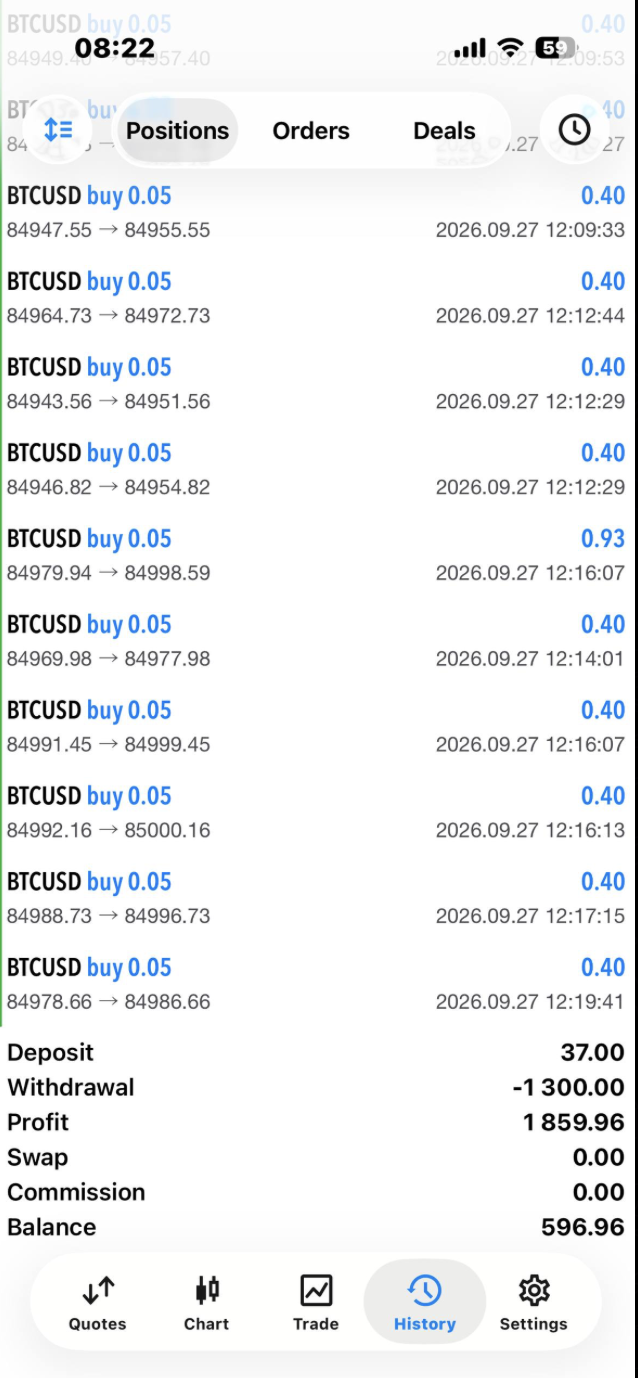
Task: Open the sort order icon
Action: (58, 130)
